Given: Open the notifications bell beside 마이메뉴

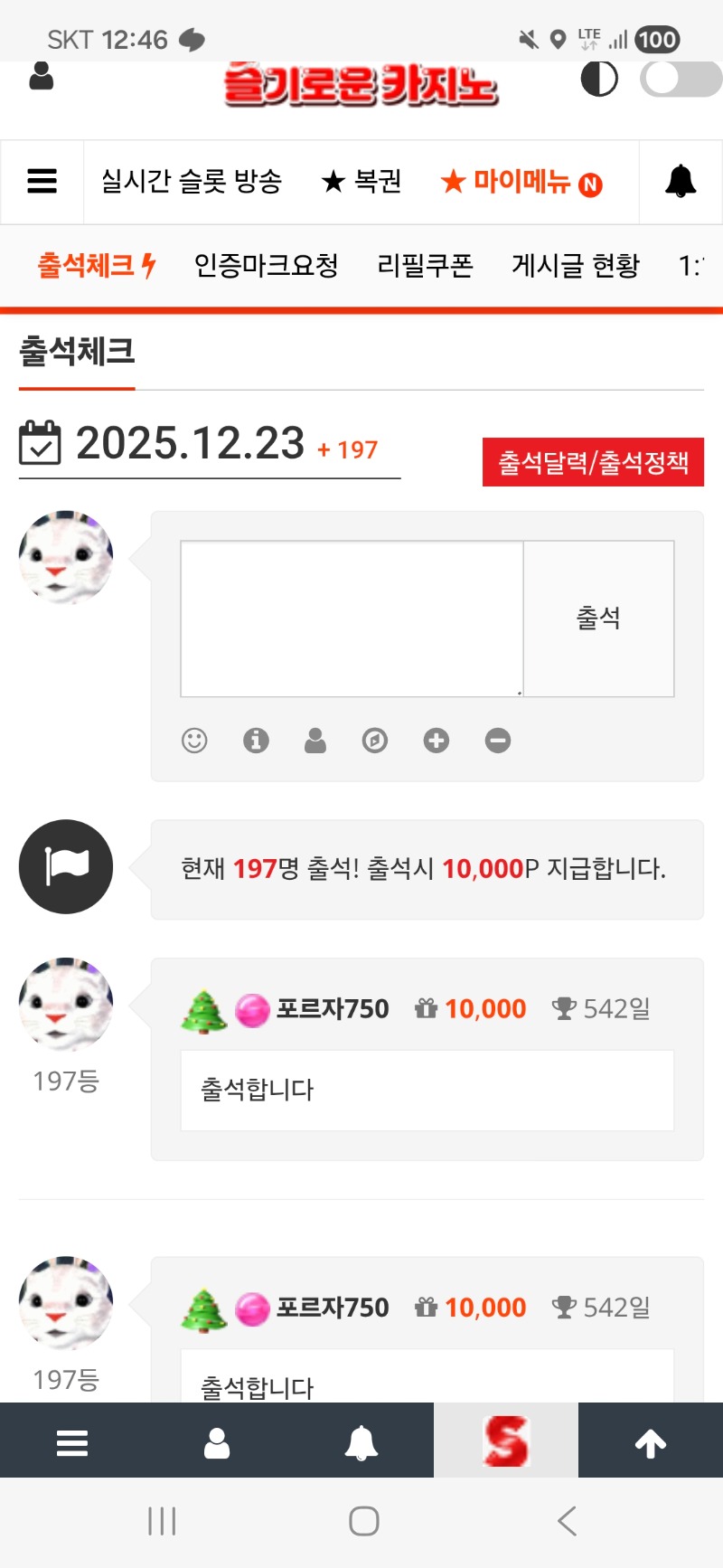Looking at the screenshot, I should coord(681,182).
